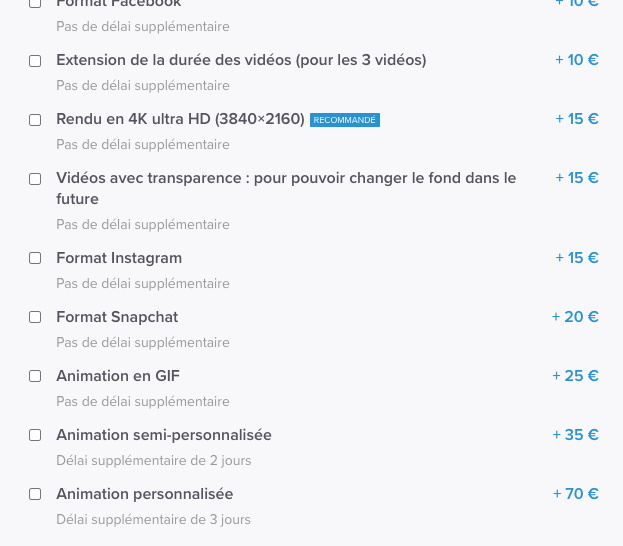Select the video duration extension option
Viewport: 623px width, 546px height.
coord(35,61)
